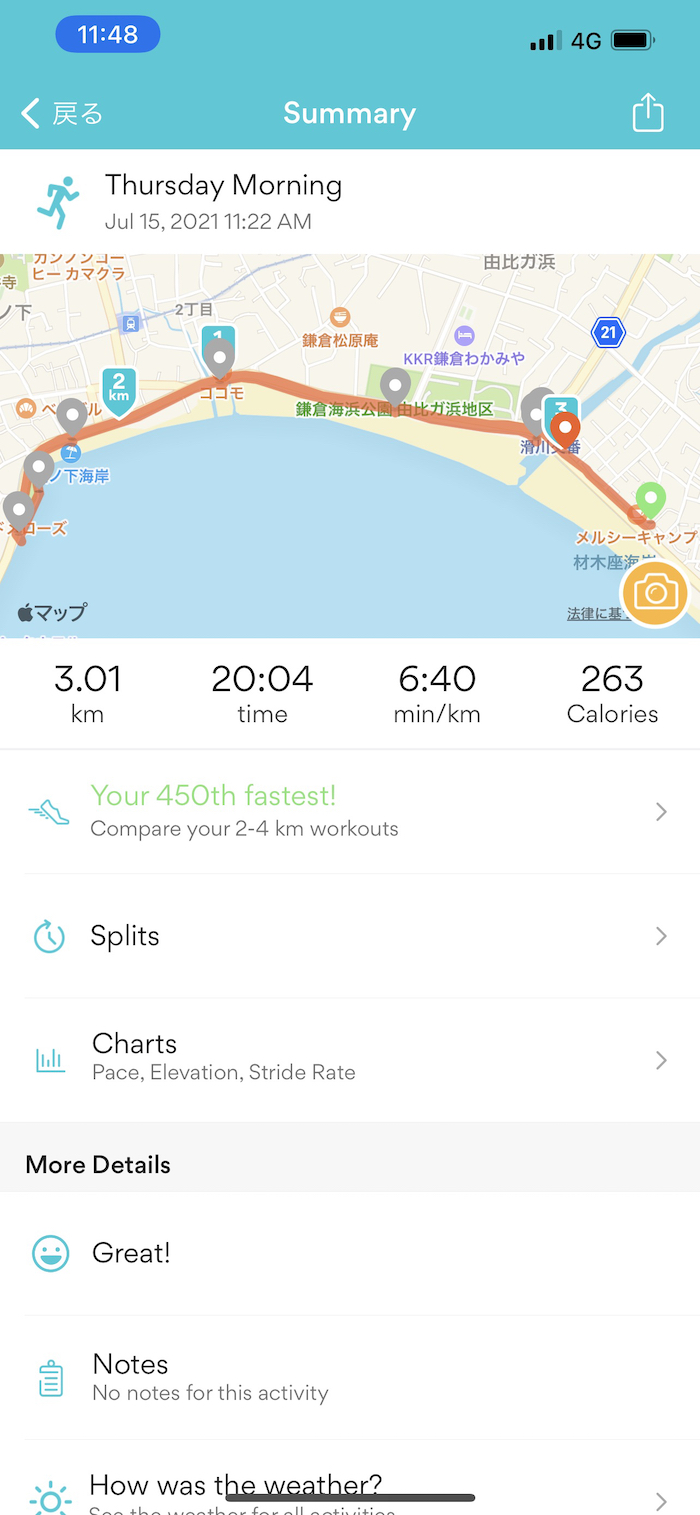
Task: View Charts for pace and elevation
Action: pos(349,1059)
